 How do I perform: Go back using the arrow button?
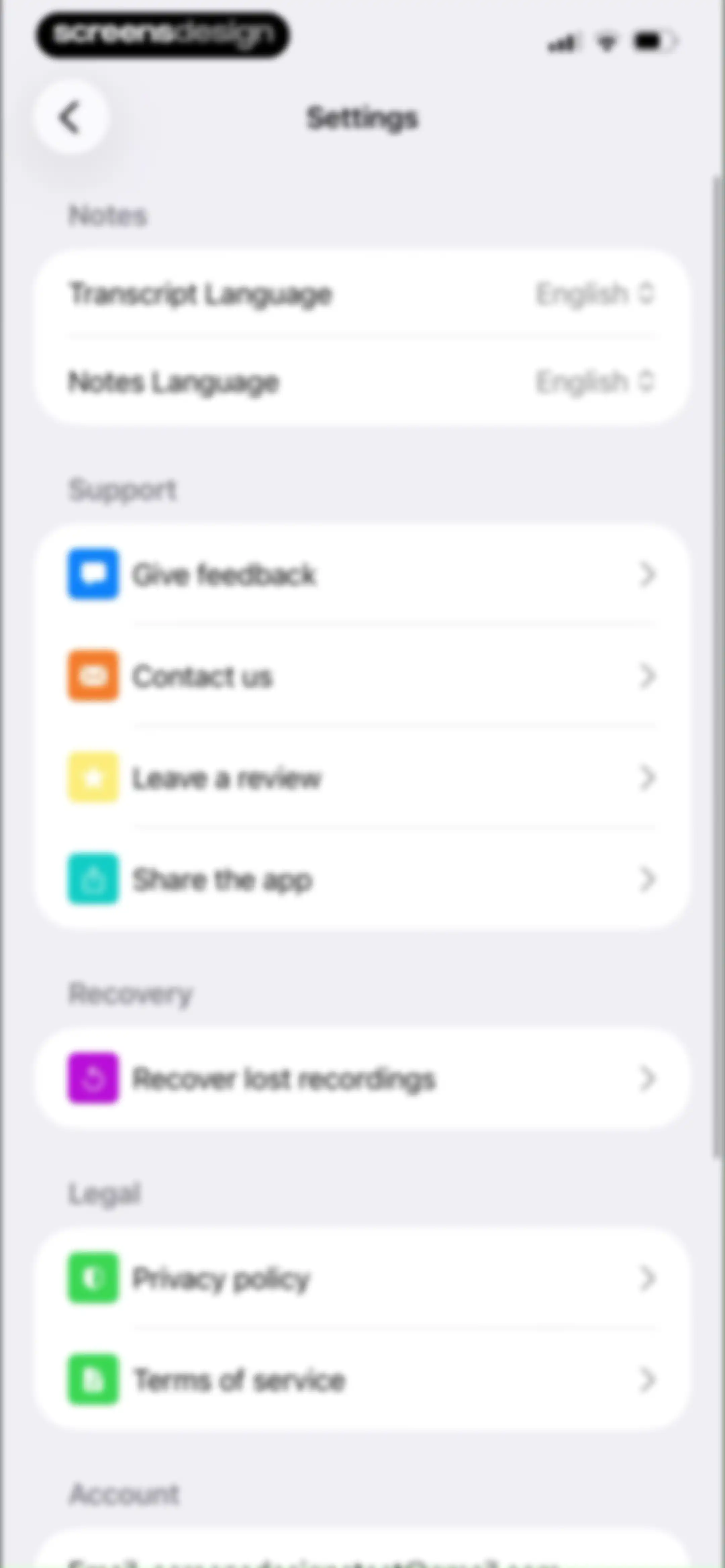[x=71, y=117]
